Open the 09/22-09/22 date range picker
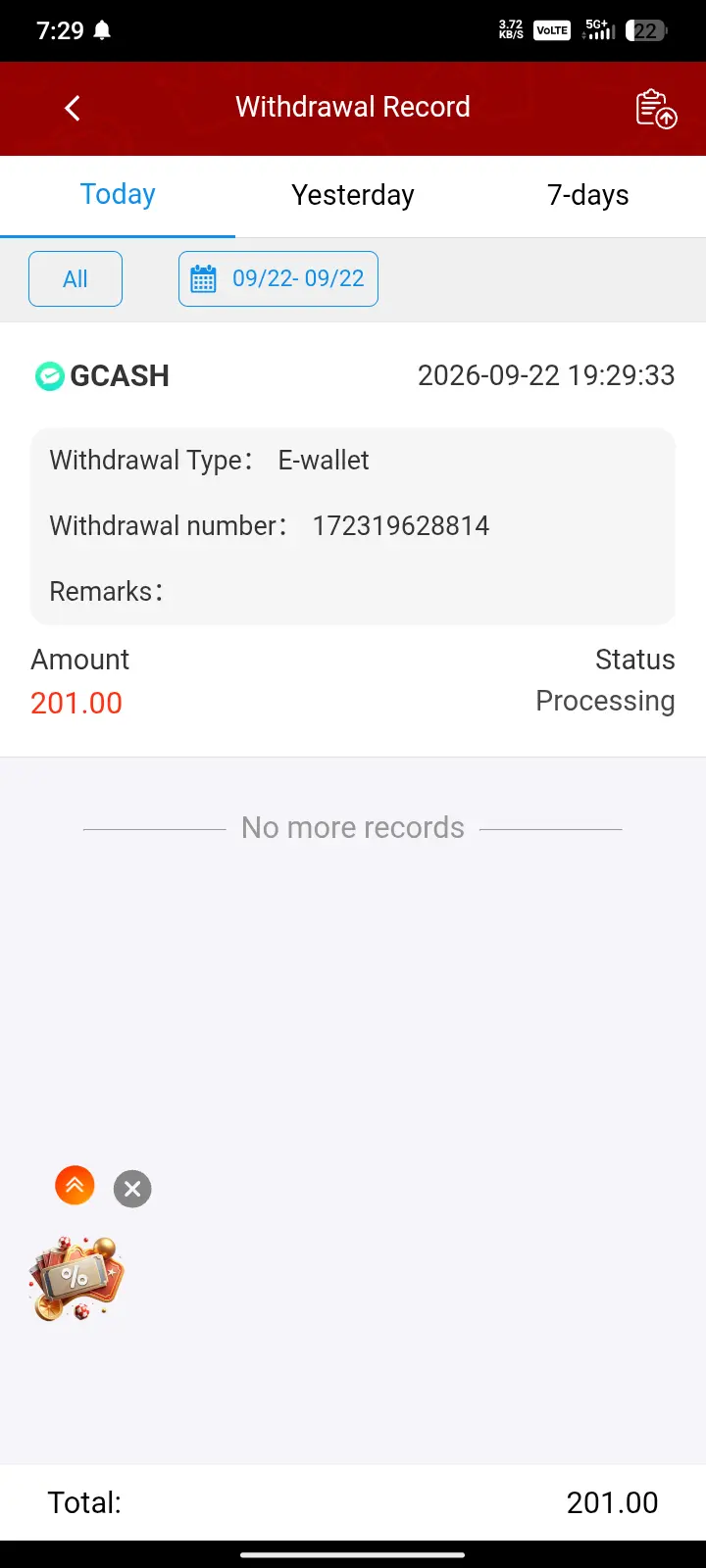706x1568 pixels. (278, 279)
